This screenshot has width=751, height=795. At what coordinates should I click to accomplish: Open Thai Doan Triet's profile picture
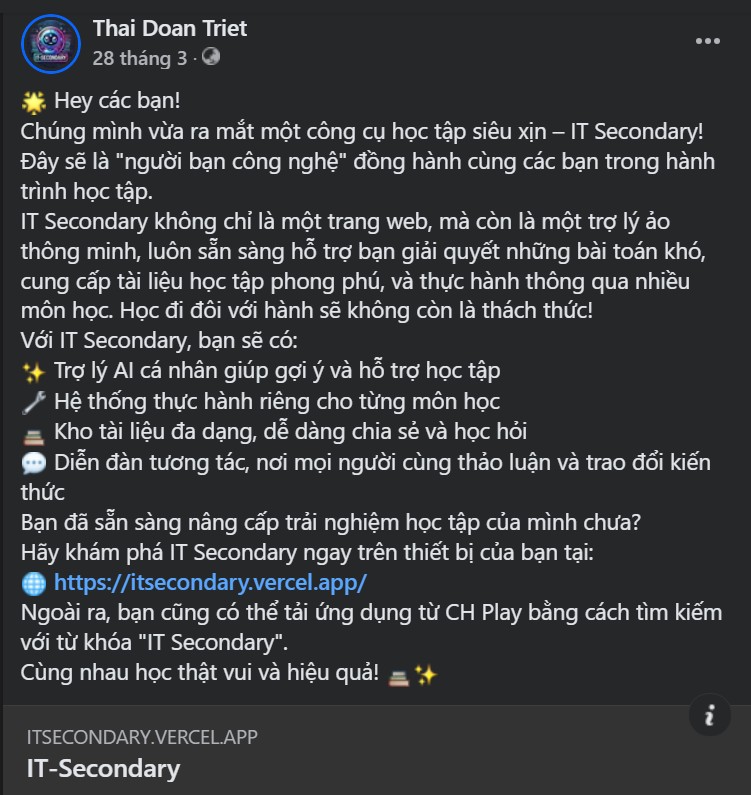pos(49,44)
